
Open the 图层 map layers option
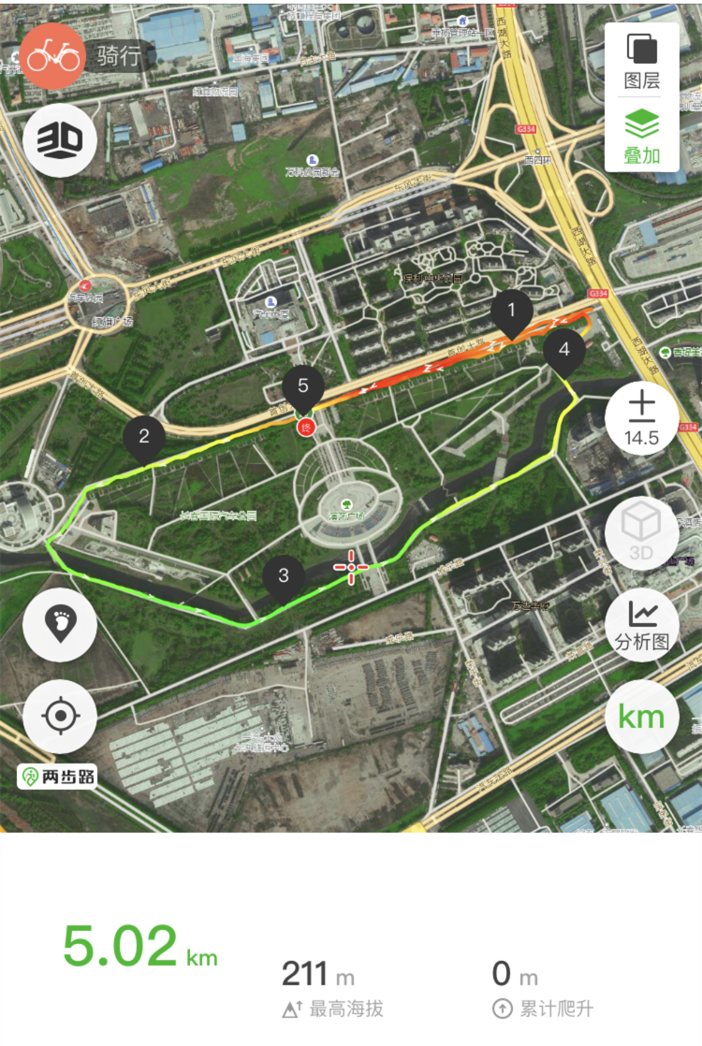pyautogui.click(x=642, y=61)
